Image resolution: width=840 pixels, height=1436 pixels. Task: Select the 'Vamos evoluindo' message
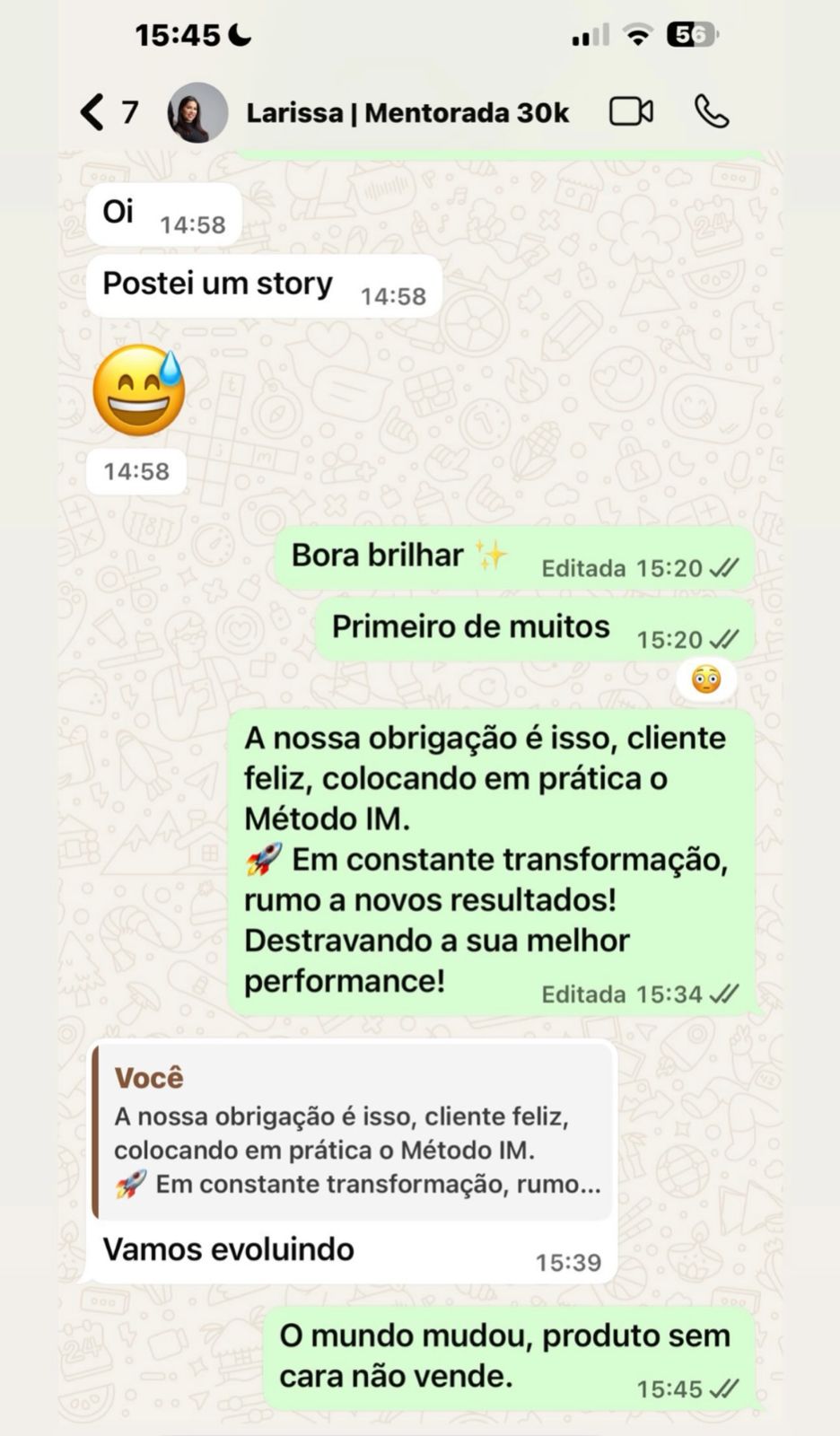tap(229, 1248)
